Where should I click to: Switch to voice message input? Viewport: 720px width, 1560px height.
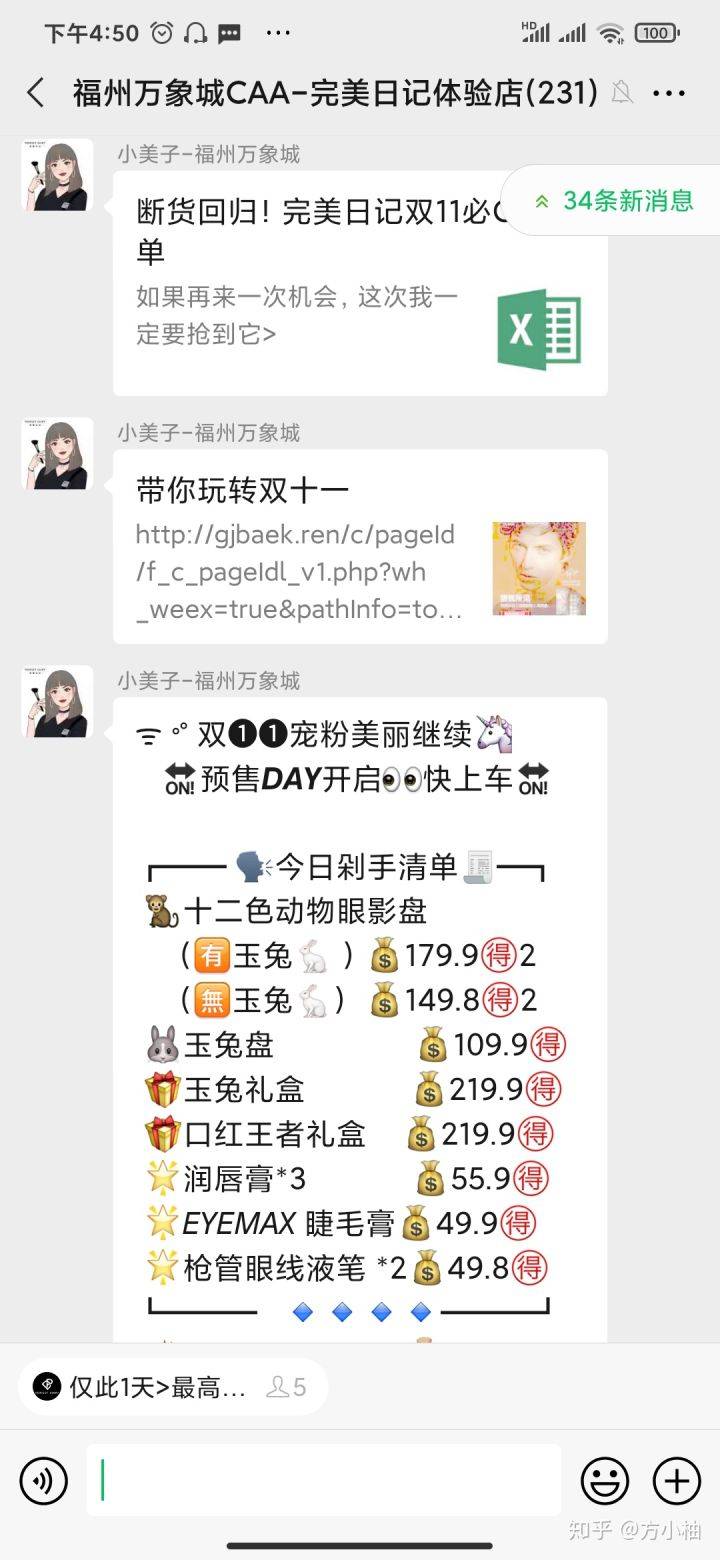(x=44, y=1480)
